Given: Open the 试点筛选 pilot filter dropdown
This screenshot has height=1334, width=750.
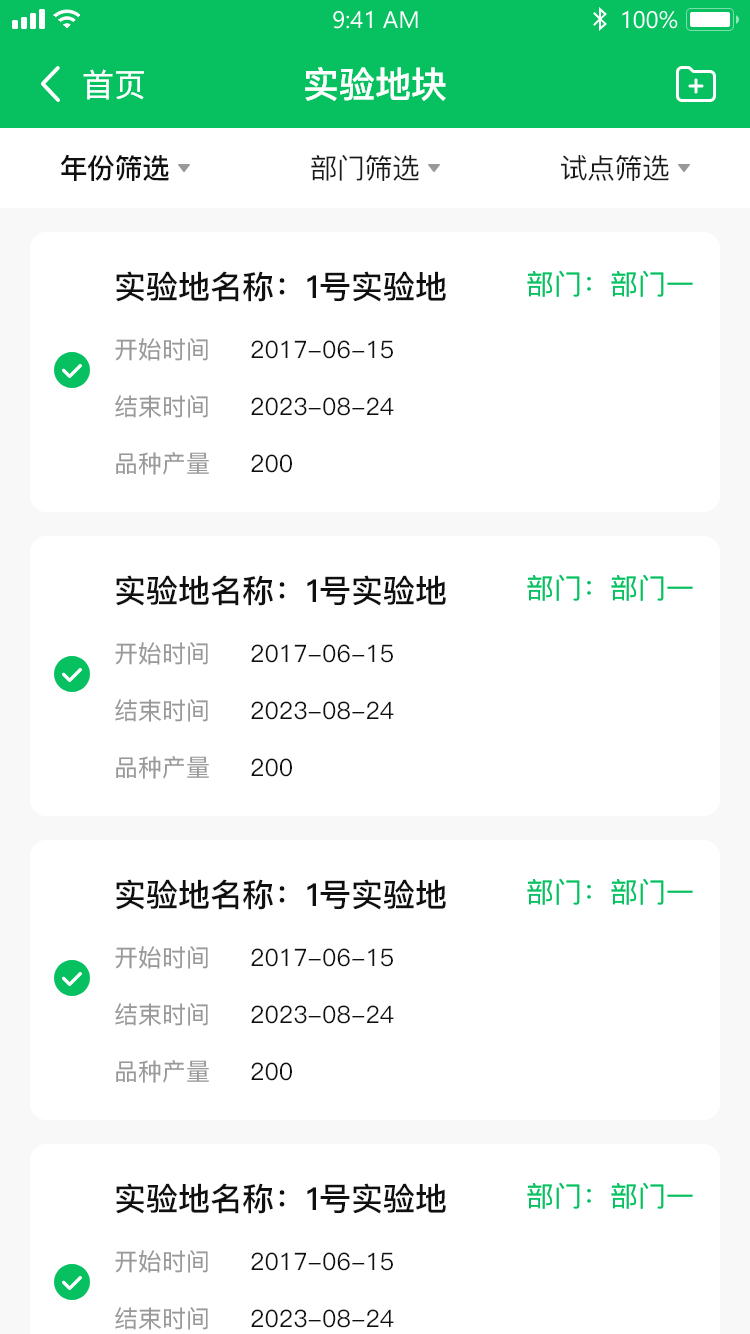Looking at the screenshot, I should (624, 169).
